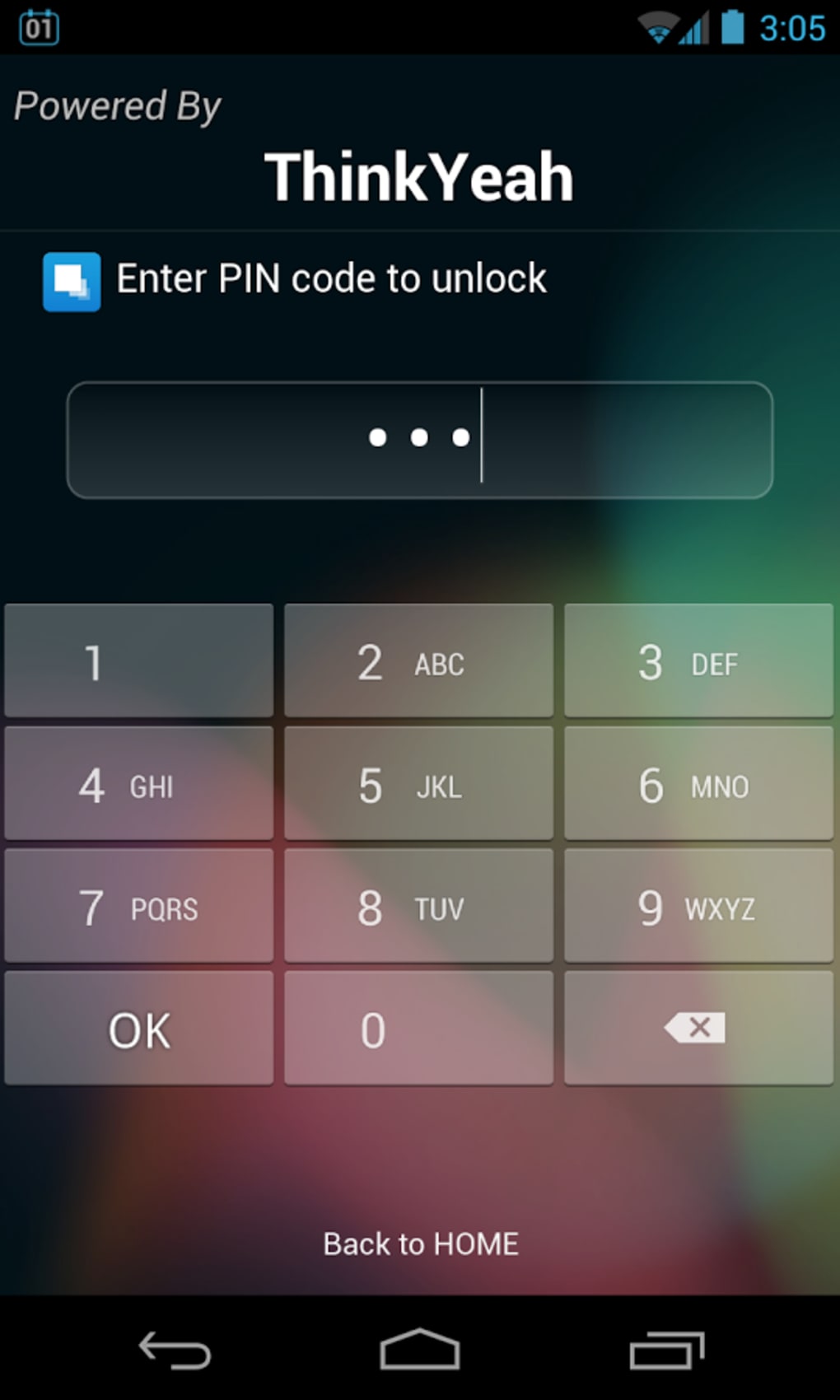This screenshot has height=1400, width=840.
Task: Tap the ThinkYeah app lock icon
Action: (x=71, y=282)
